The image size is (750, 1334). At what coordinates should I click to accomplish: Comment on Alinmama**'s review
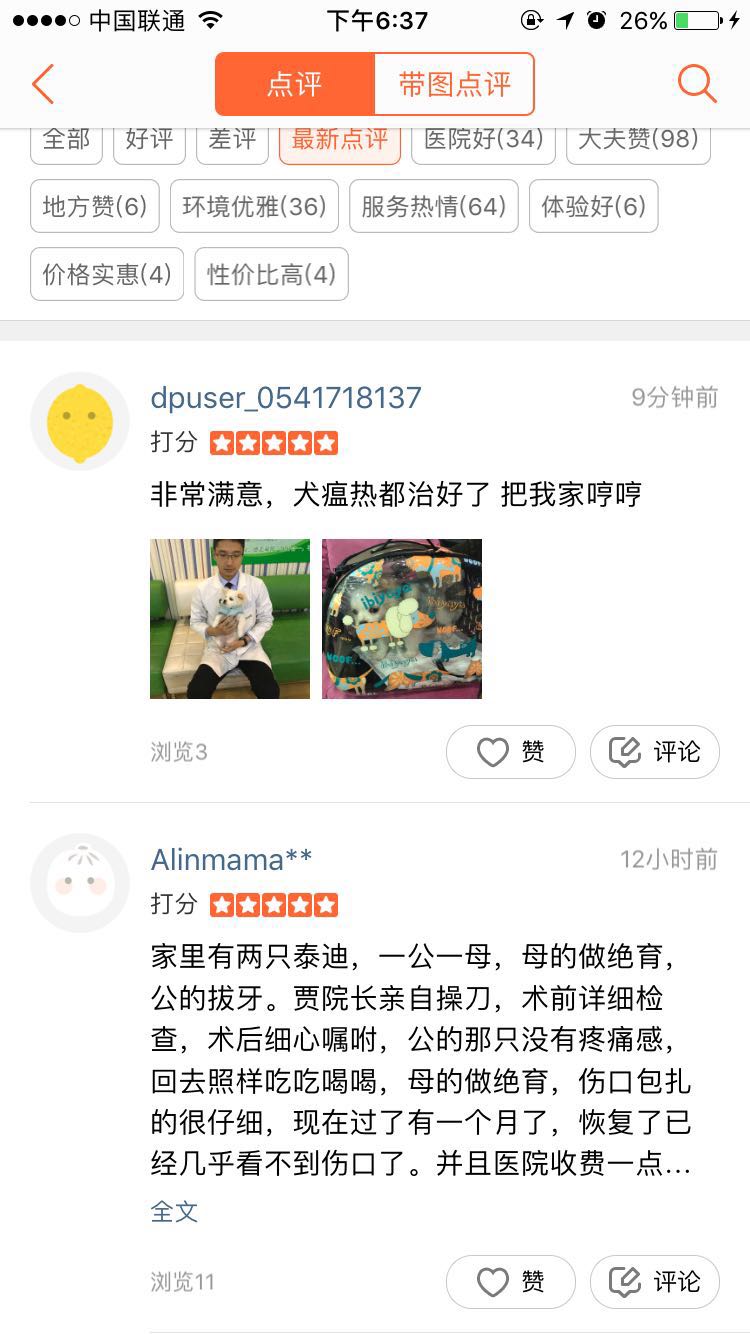pyautogui.click(x=655, y=1282)
